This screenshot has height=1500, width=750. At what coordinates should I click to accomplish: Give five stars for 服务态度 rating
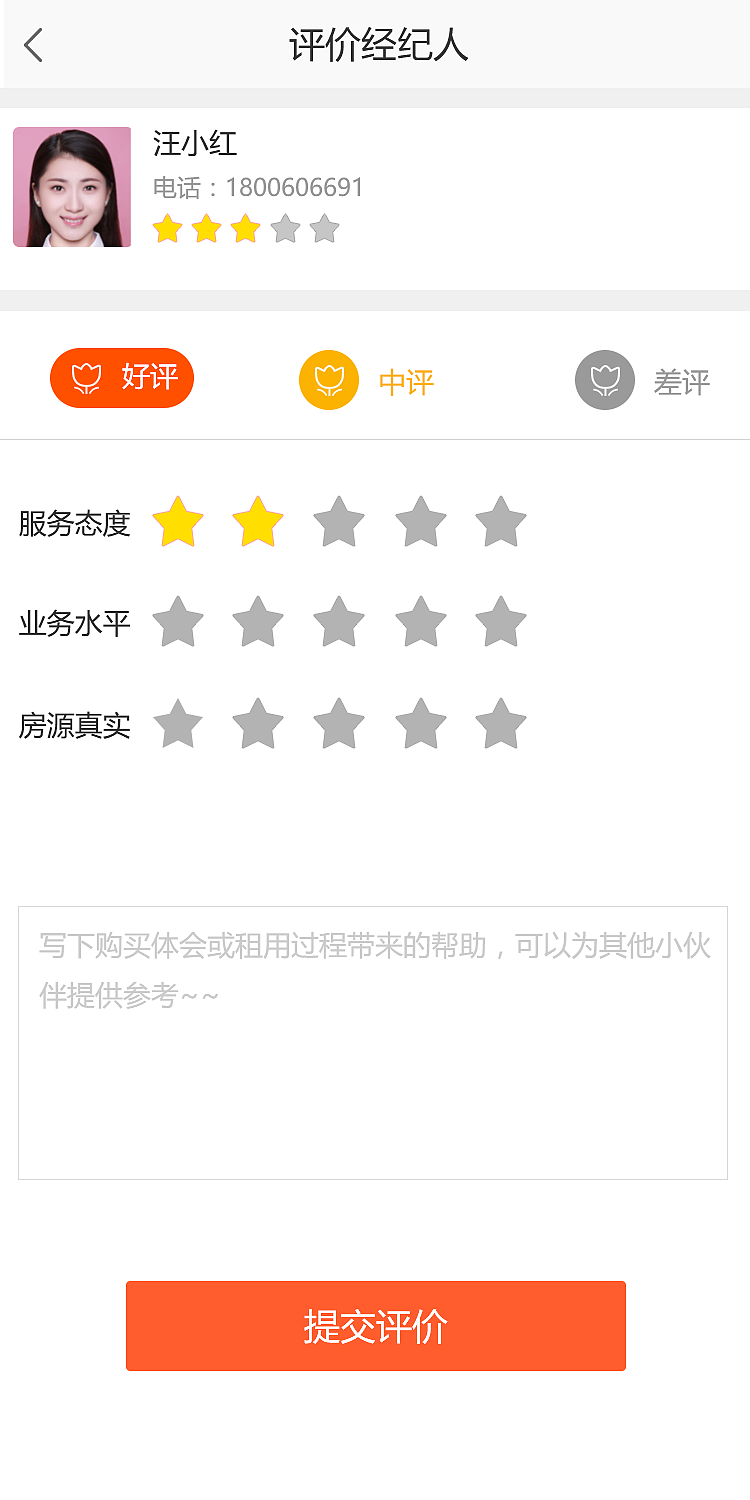[x=499, y=522]
